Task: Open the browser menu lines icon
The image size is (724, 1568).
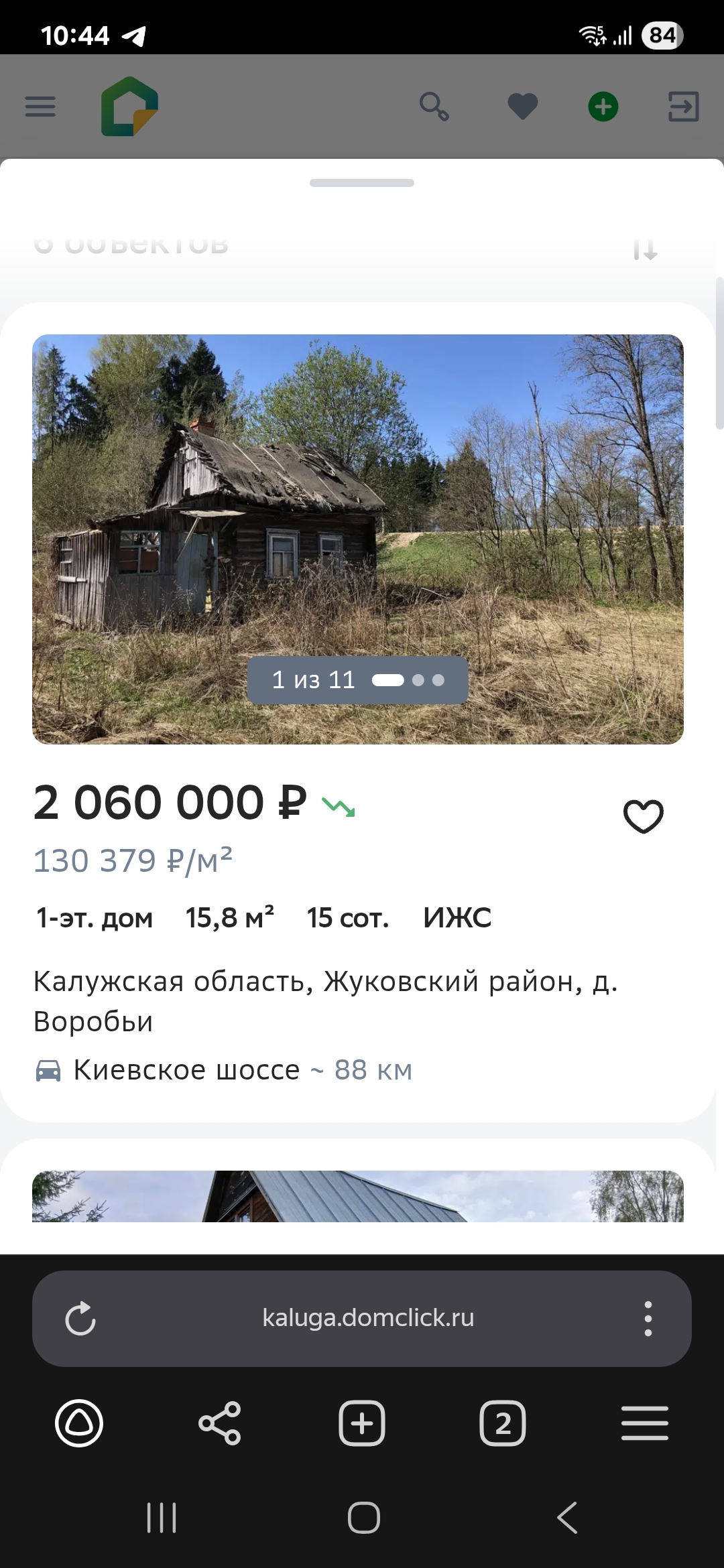Action: tap(645, 1423)
